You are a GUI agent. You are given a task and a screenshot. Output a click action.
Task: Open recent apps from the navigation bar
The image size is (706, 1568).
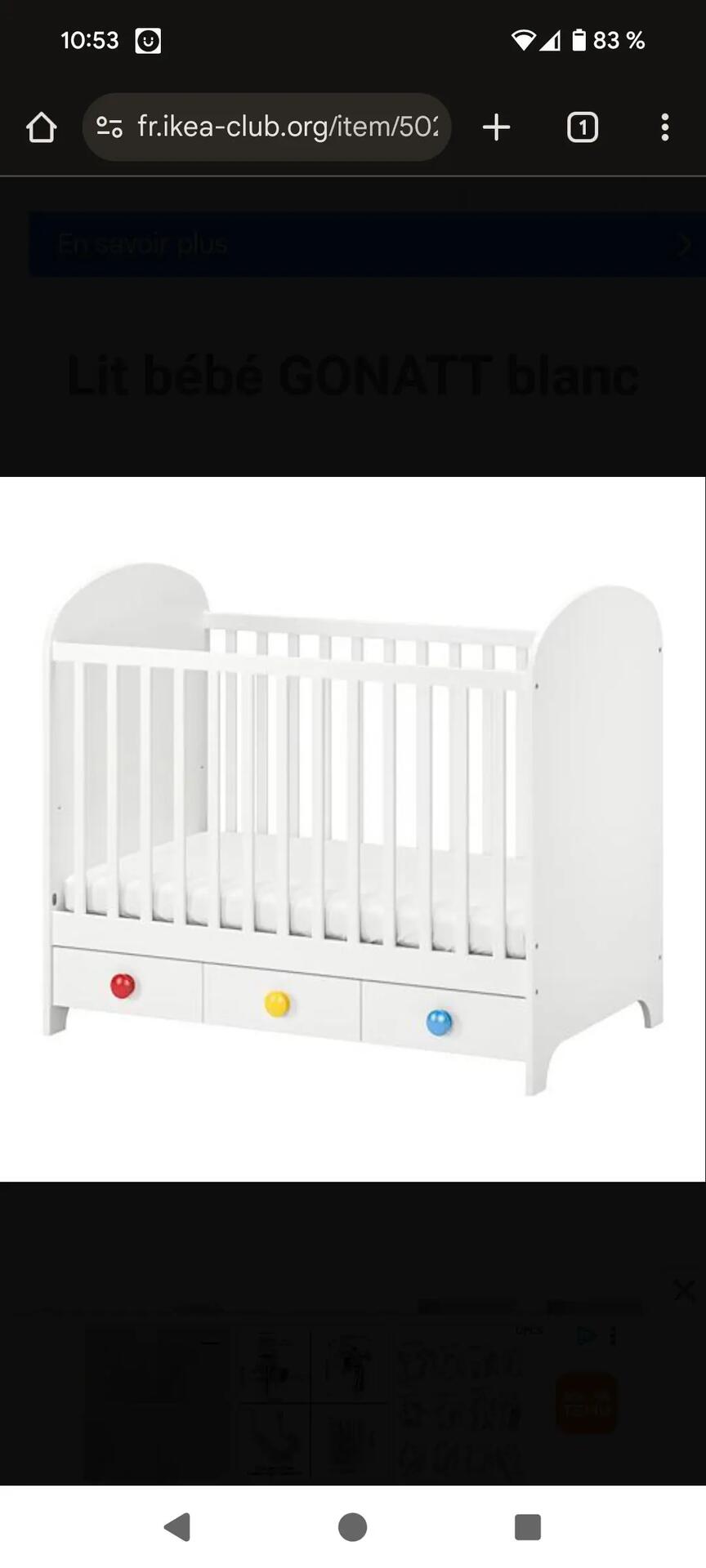tap(527, 1526)
